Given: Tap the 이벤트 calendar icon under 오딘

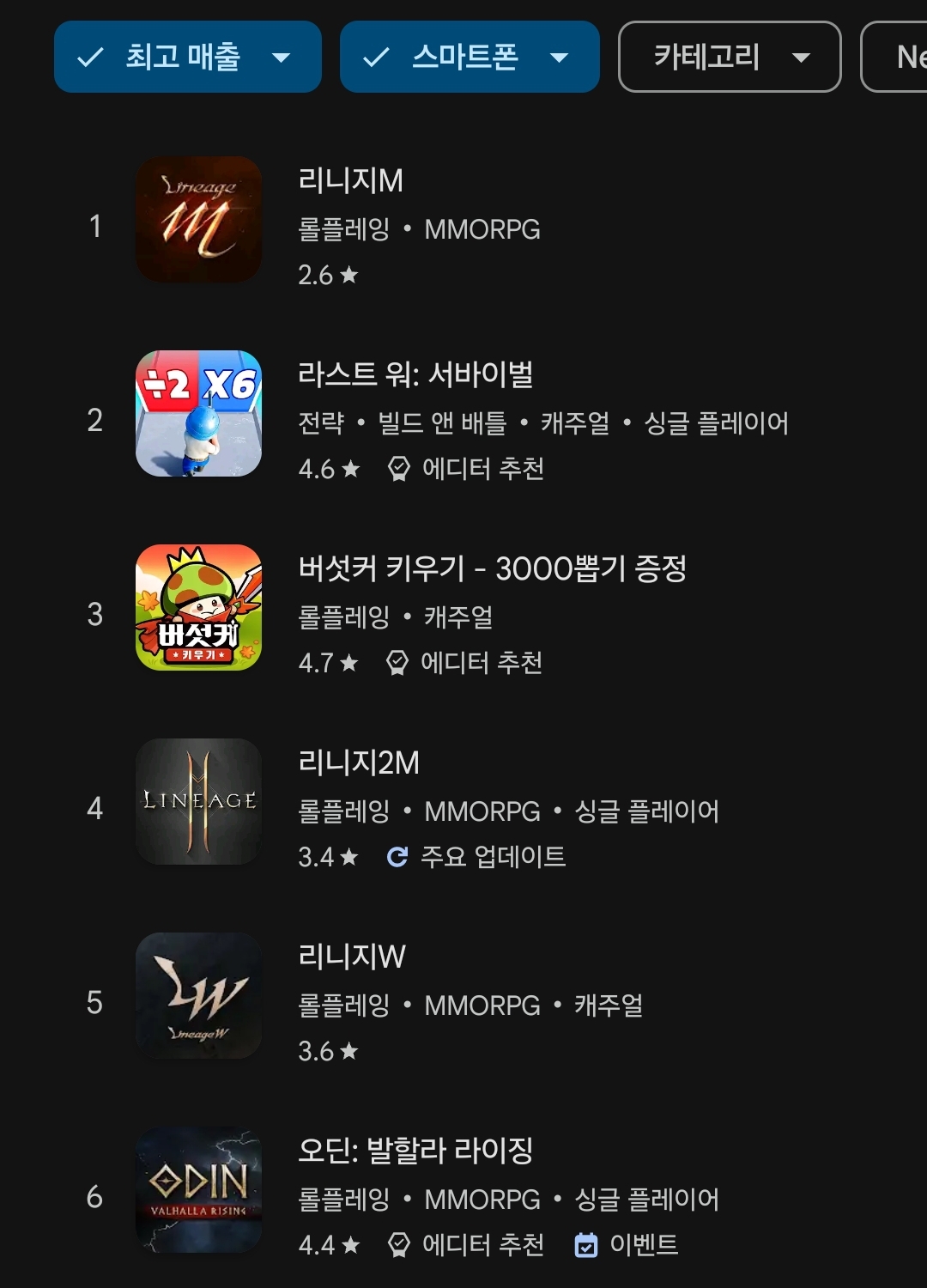Looking at the screenshot, I should [x=585, y=1245].
